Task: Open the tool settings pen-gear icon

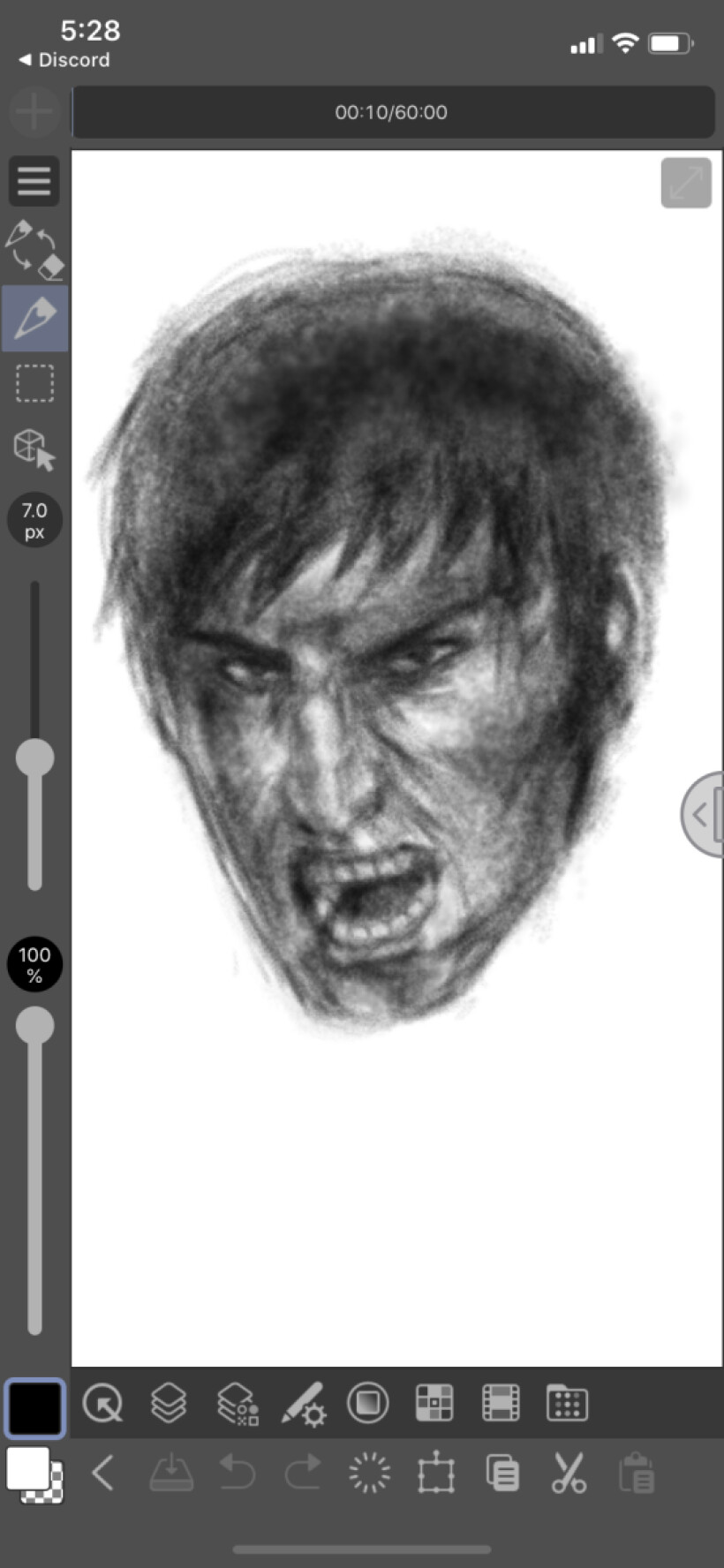Action: [303, 1403]
